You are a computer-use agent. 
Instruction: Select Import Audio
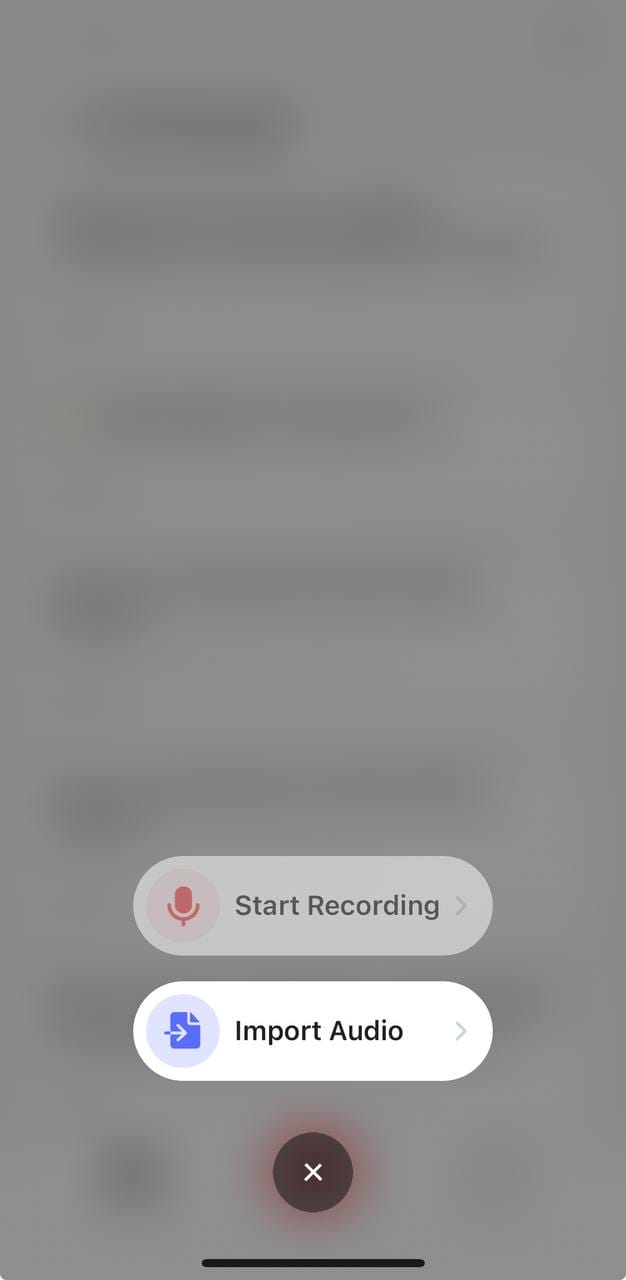(x=313, y=1031)
